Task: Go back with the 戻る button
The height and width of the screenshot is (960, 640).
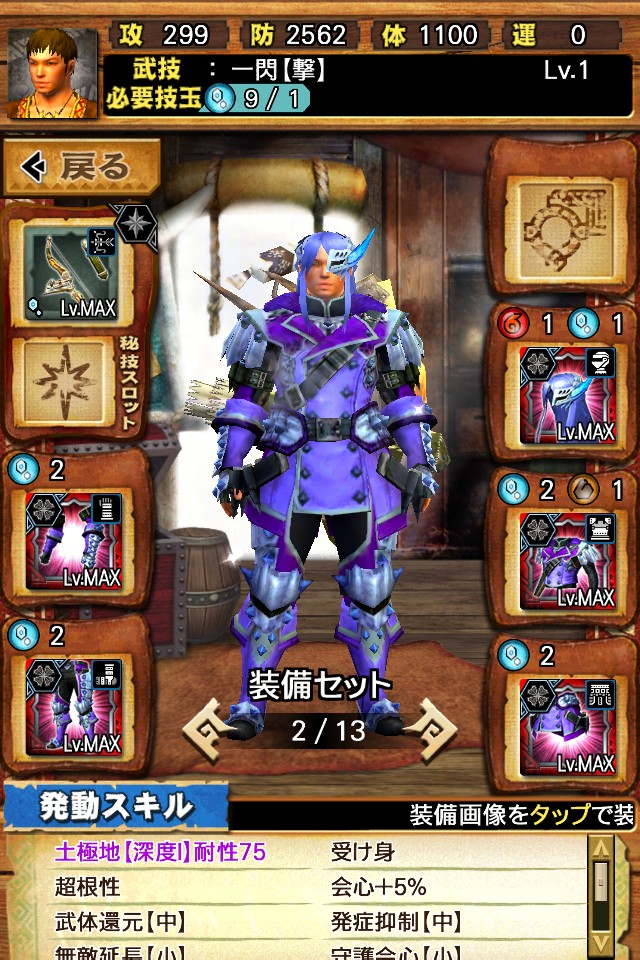Action: (x=82, y=167)
